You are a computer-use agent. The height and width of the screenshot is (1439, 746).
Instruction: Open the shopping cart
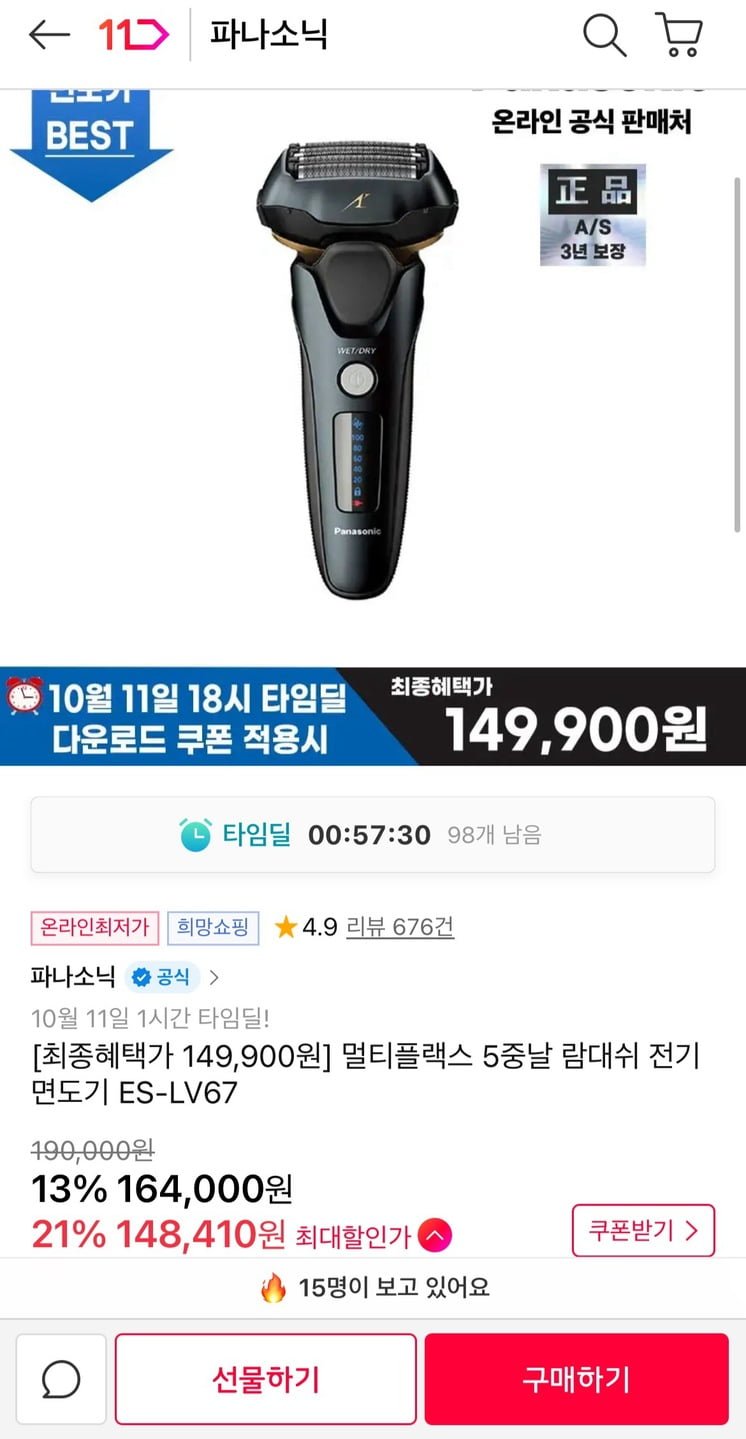point(679,36)
